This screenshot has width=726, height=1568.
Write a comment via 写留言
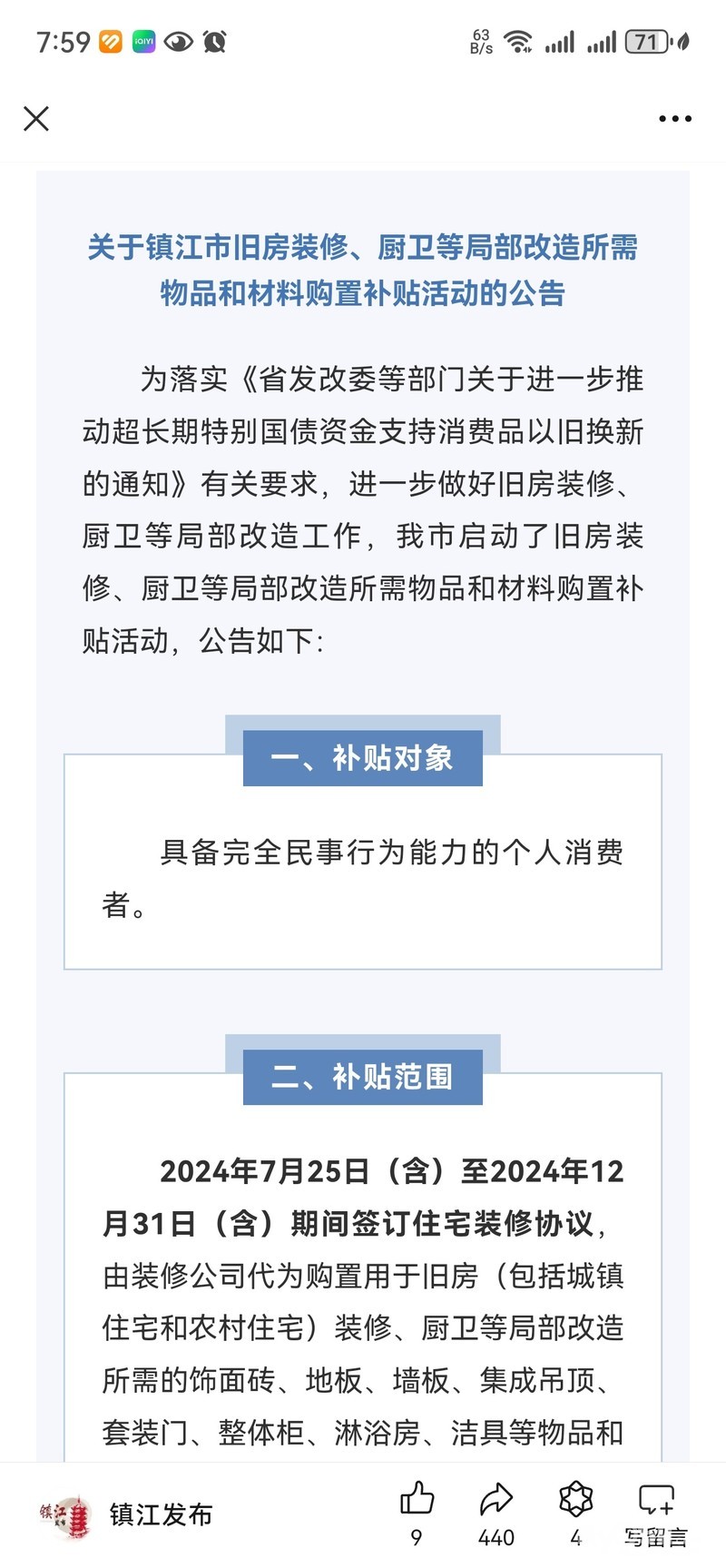point(656,1512)
